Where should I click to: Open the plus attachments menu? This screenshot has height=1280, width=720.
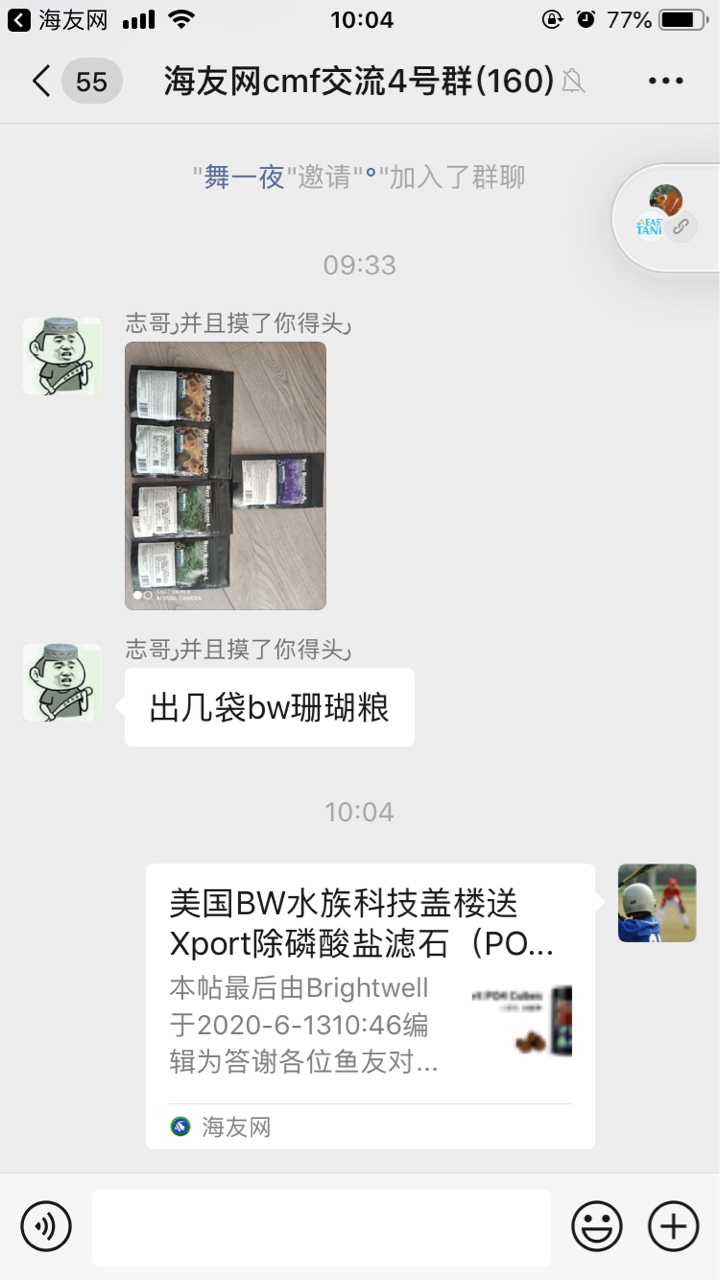coord(673,1226)
